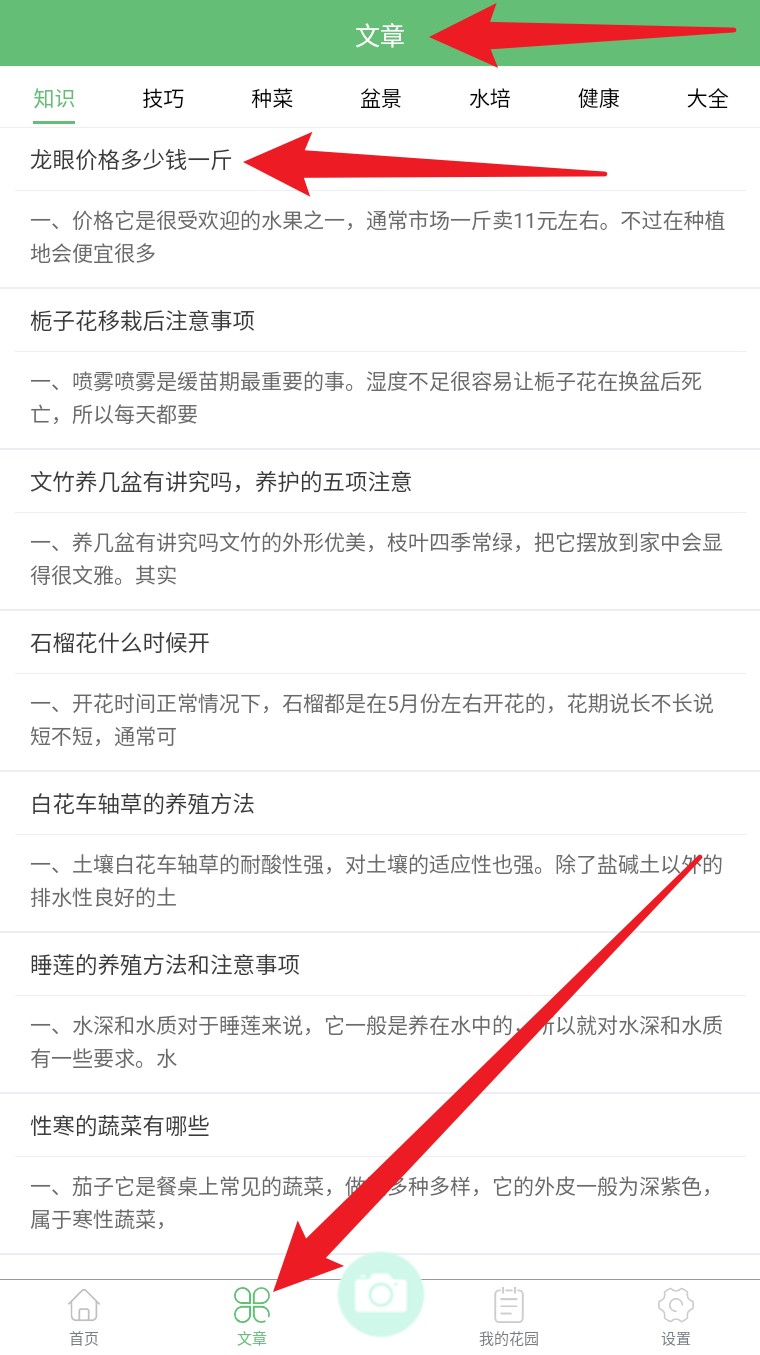Image resolution: width=760 pixels, height=1355 pixels.
Task: Read article 栀子花移栽后注意事项
Action: 143,321
